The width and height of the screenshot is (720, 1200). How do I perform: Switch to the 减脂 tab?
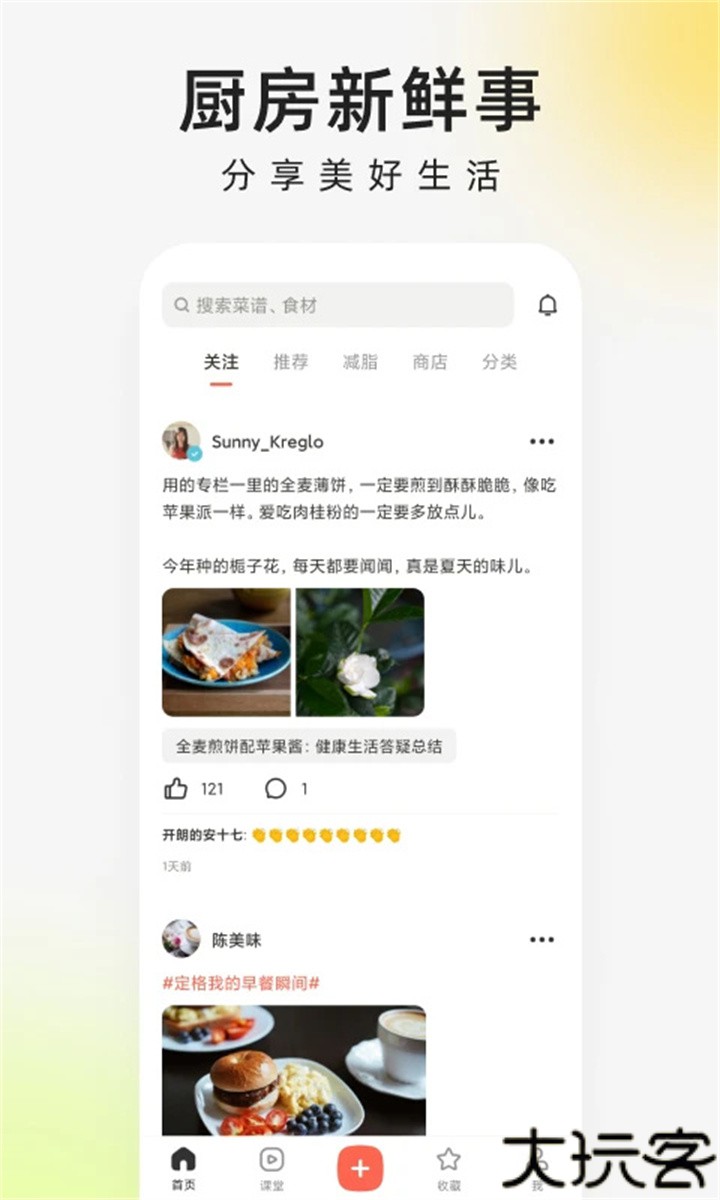[360, 362]
